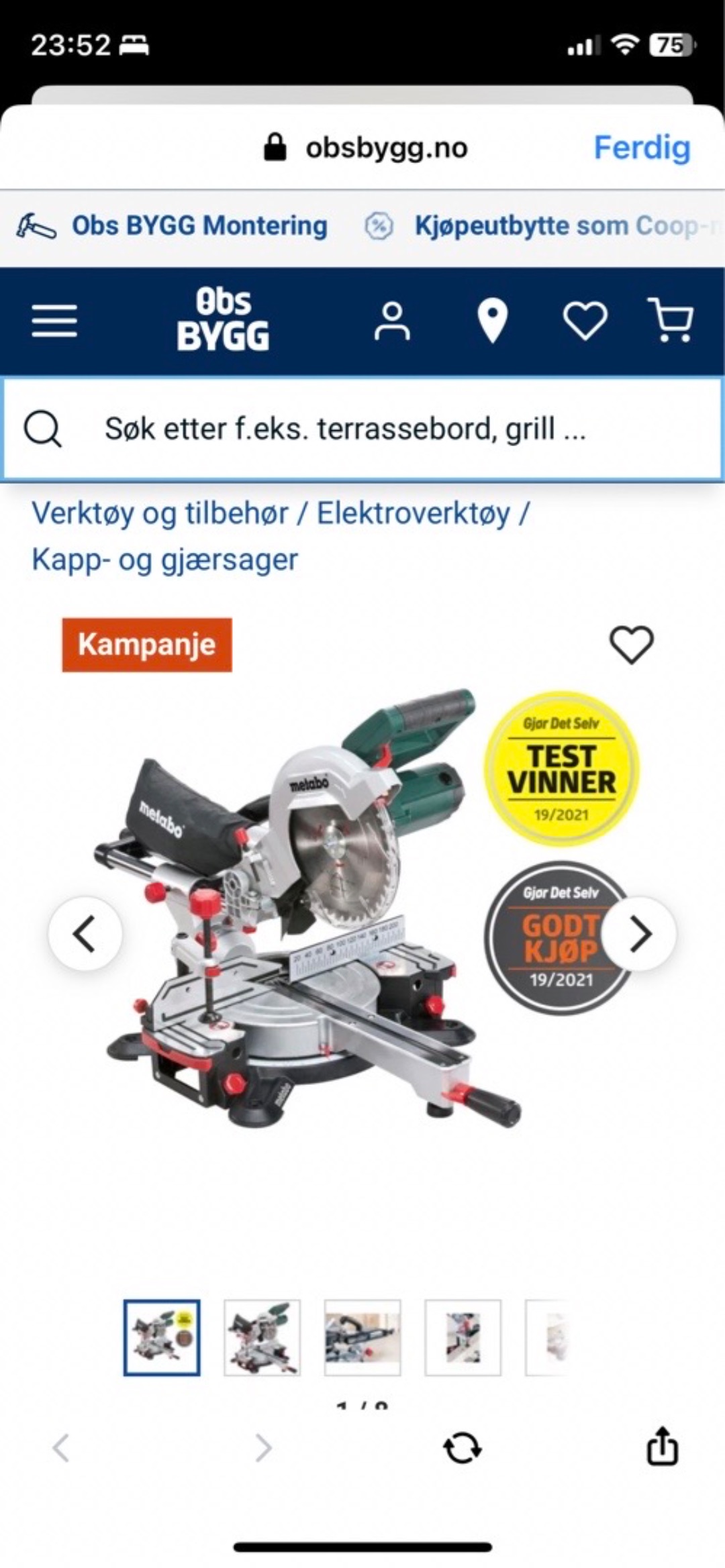This screenshot has height=1568, width=725.
Task: Show the next product image
Action: pyautogui.click(x=639, y=933)
